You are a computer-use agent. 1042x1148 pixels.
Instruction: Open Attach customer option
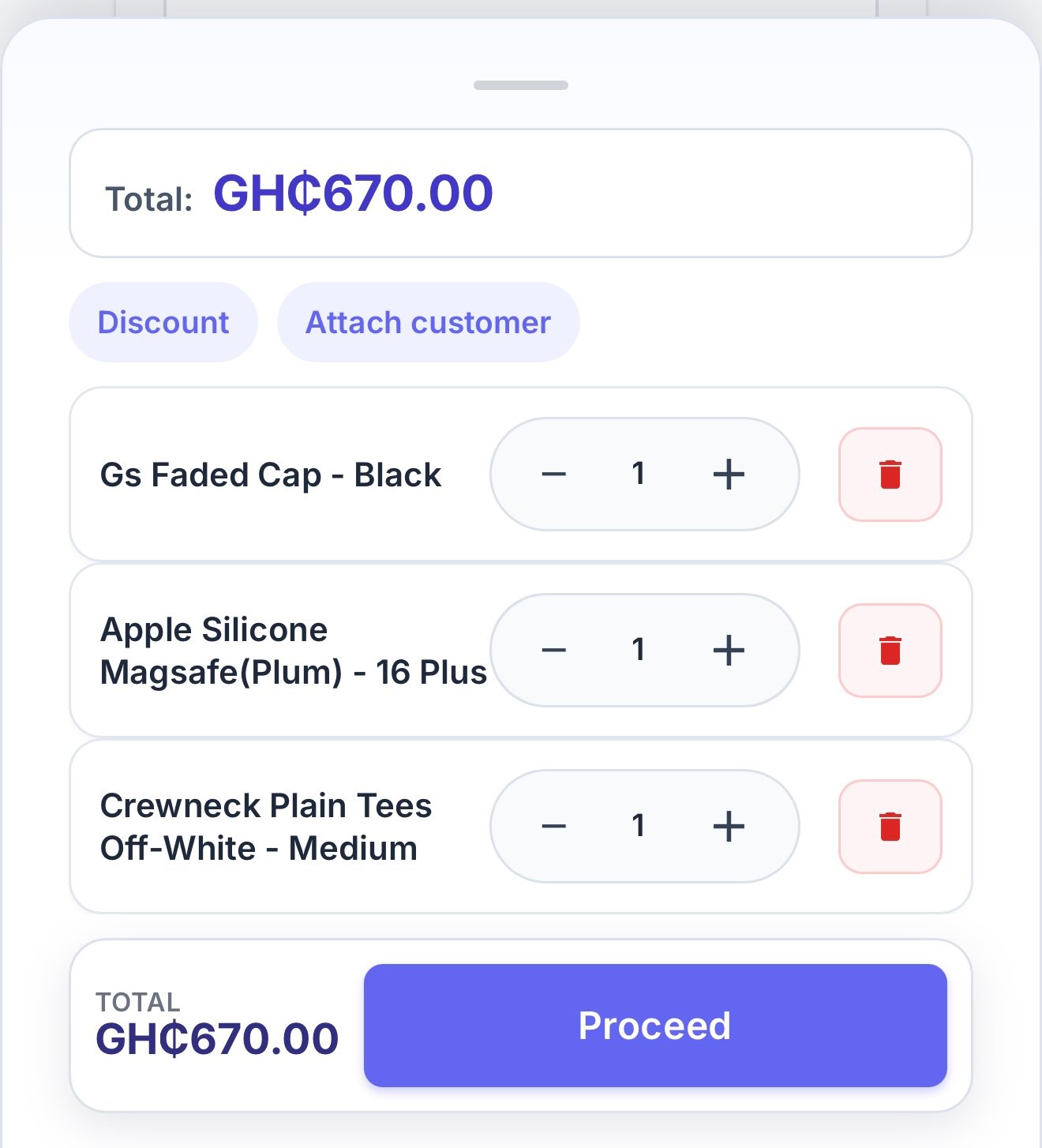(x=428, y=321)
